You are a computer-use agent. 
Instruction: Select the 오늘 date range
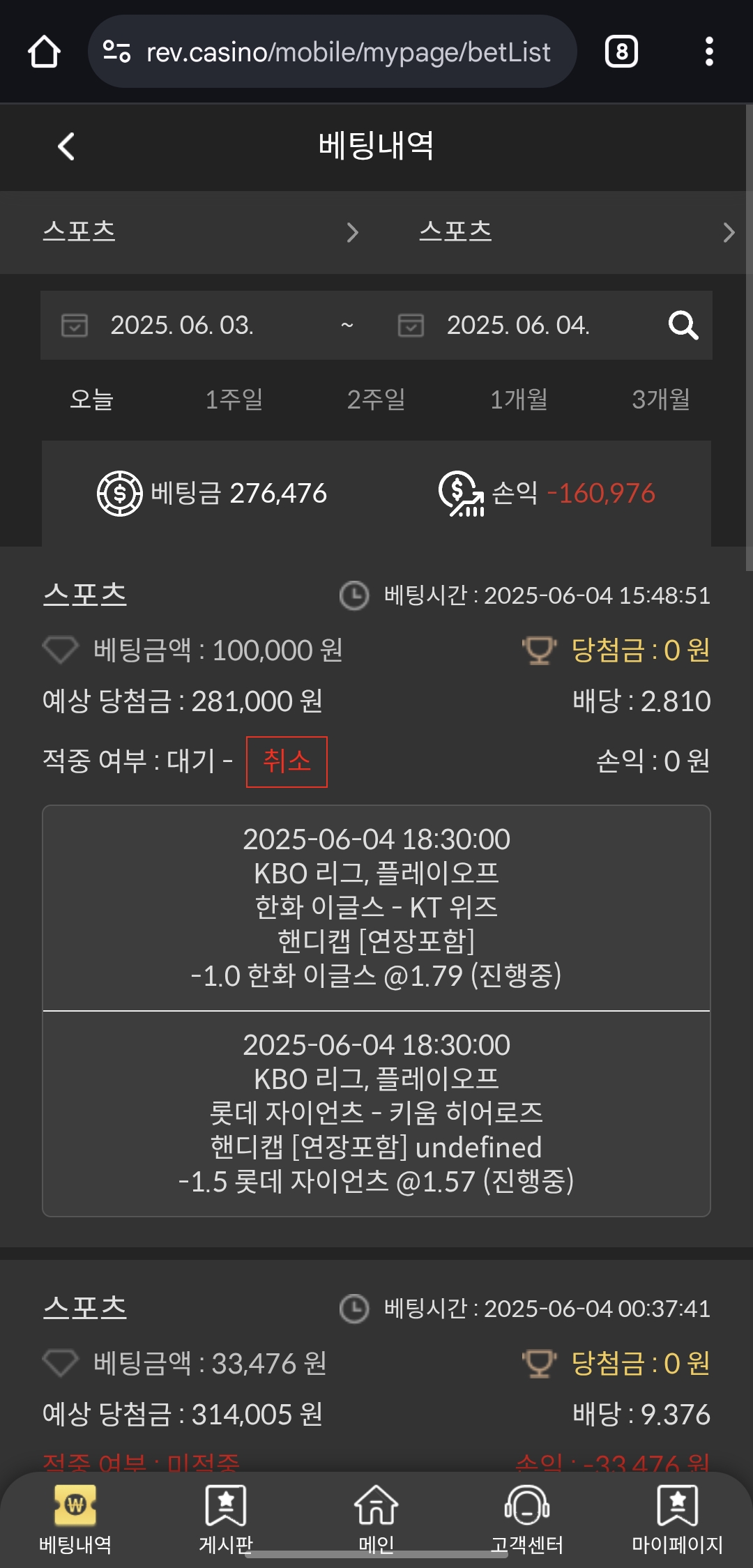pyautogui.click(x=91, y=399)
